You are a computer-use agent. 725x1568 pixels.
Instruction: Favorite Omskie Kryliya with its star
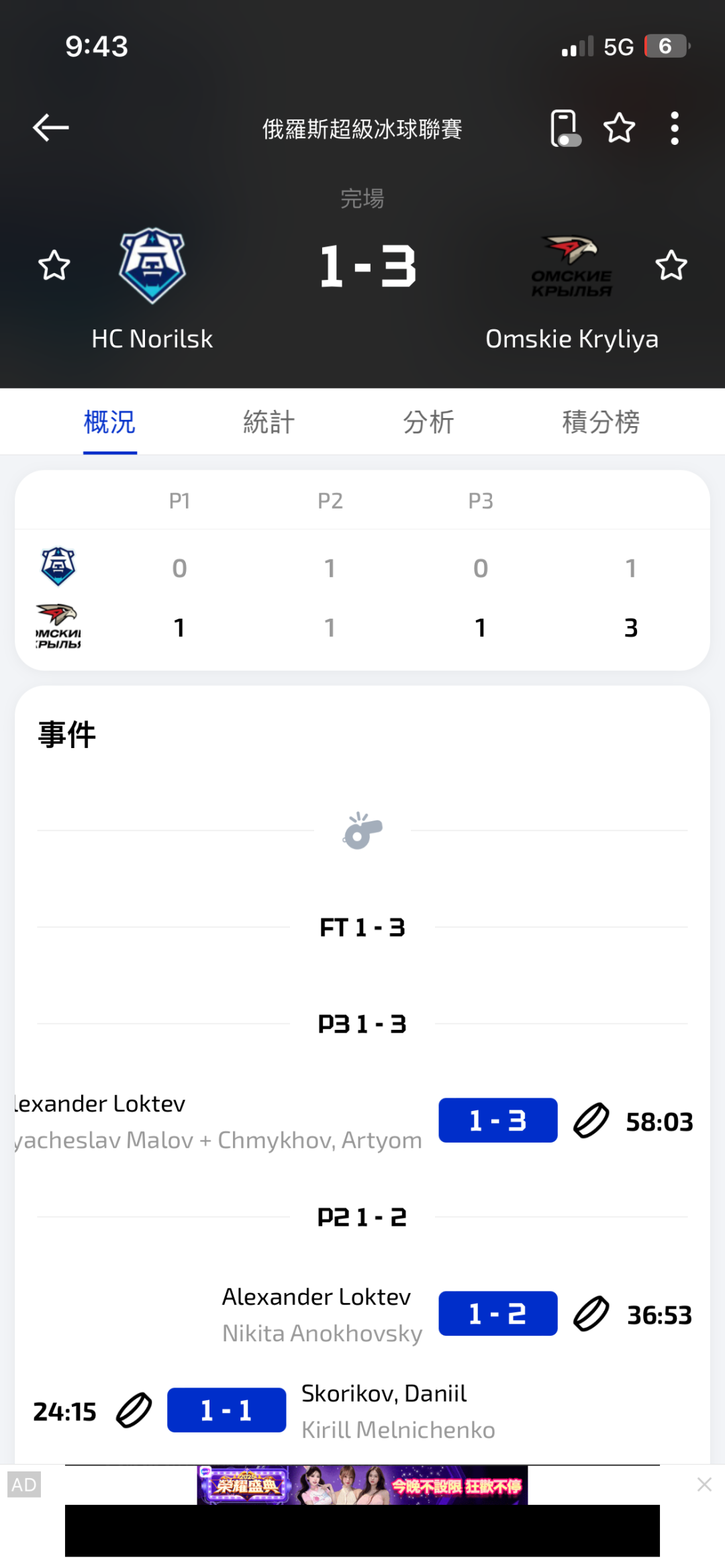coord(671,266)
